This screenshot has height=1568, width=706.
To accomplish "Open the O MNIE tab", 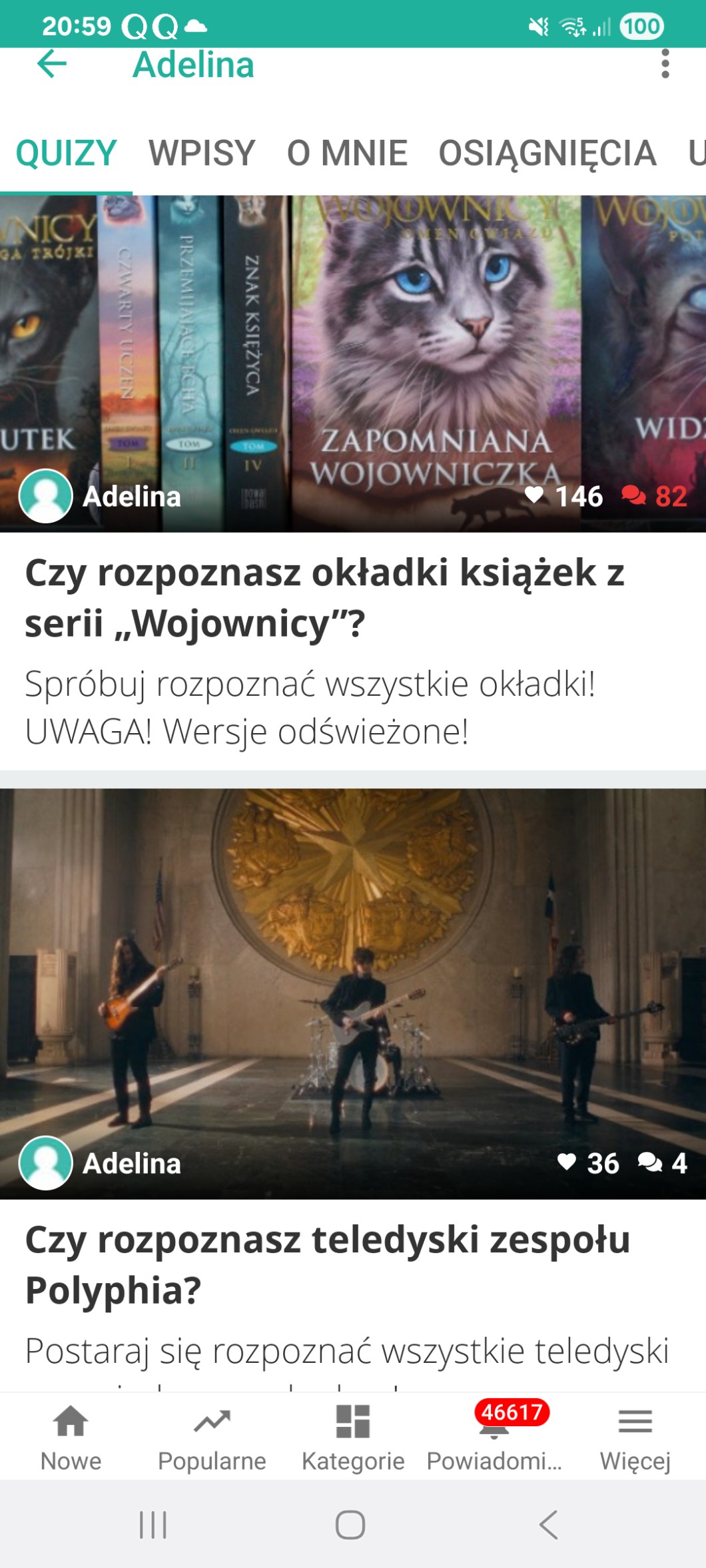I will click(x=347, y=153).
